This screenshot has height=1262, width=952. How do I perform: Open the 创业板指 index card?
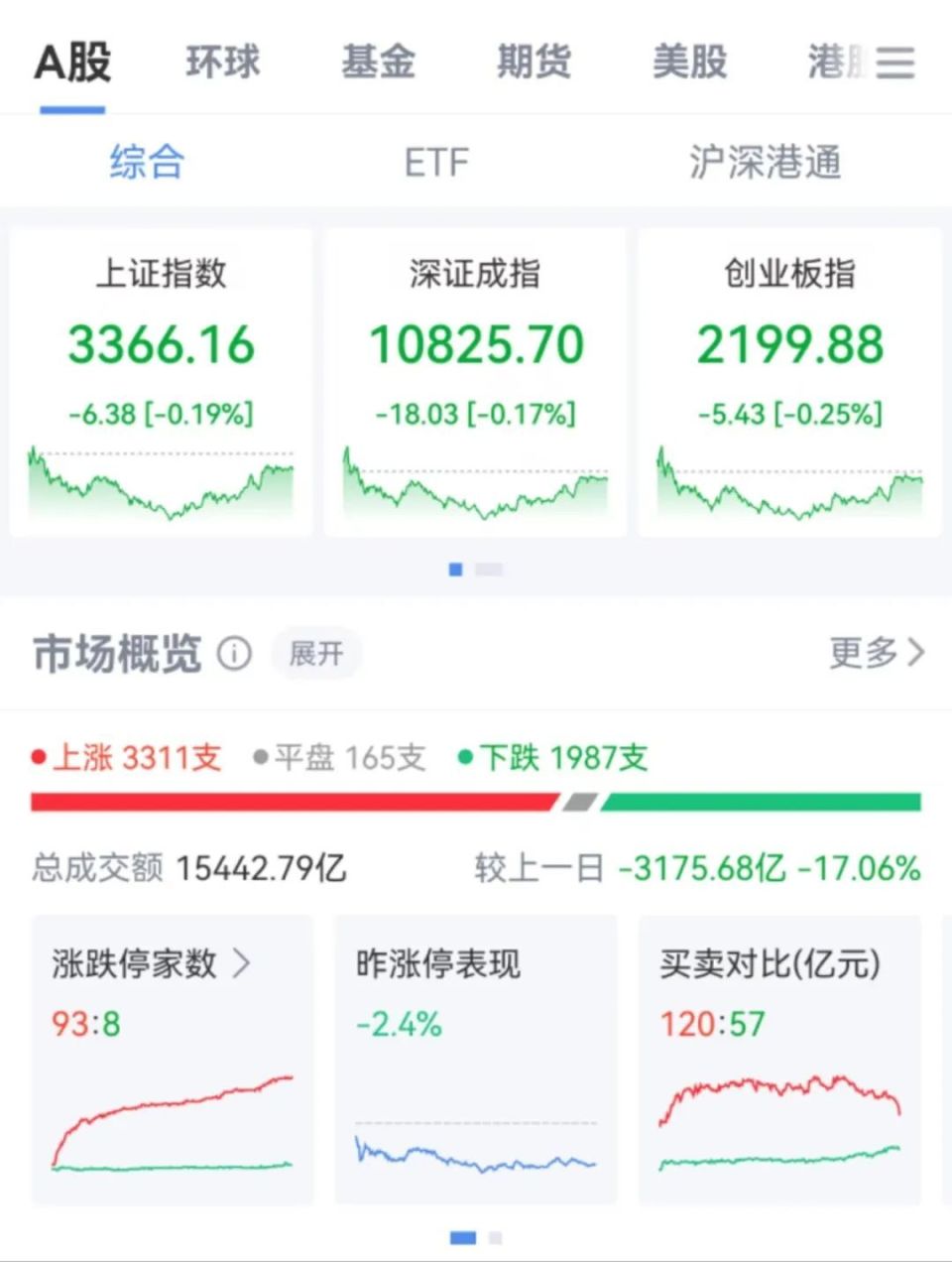789,382
